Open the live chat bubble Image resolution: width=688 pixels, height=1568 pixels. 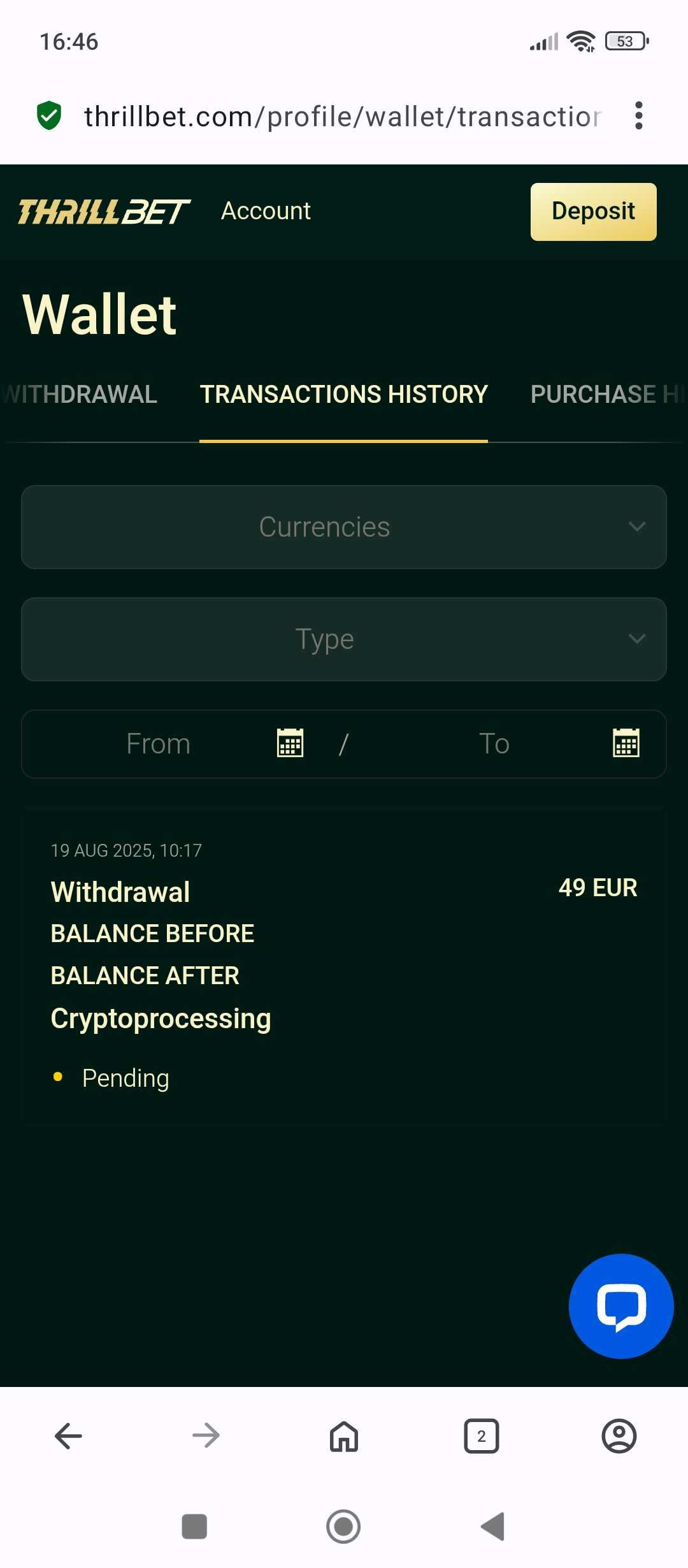[x=621, y=1306]
